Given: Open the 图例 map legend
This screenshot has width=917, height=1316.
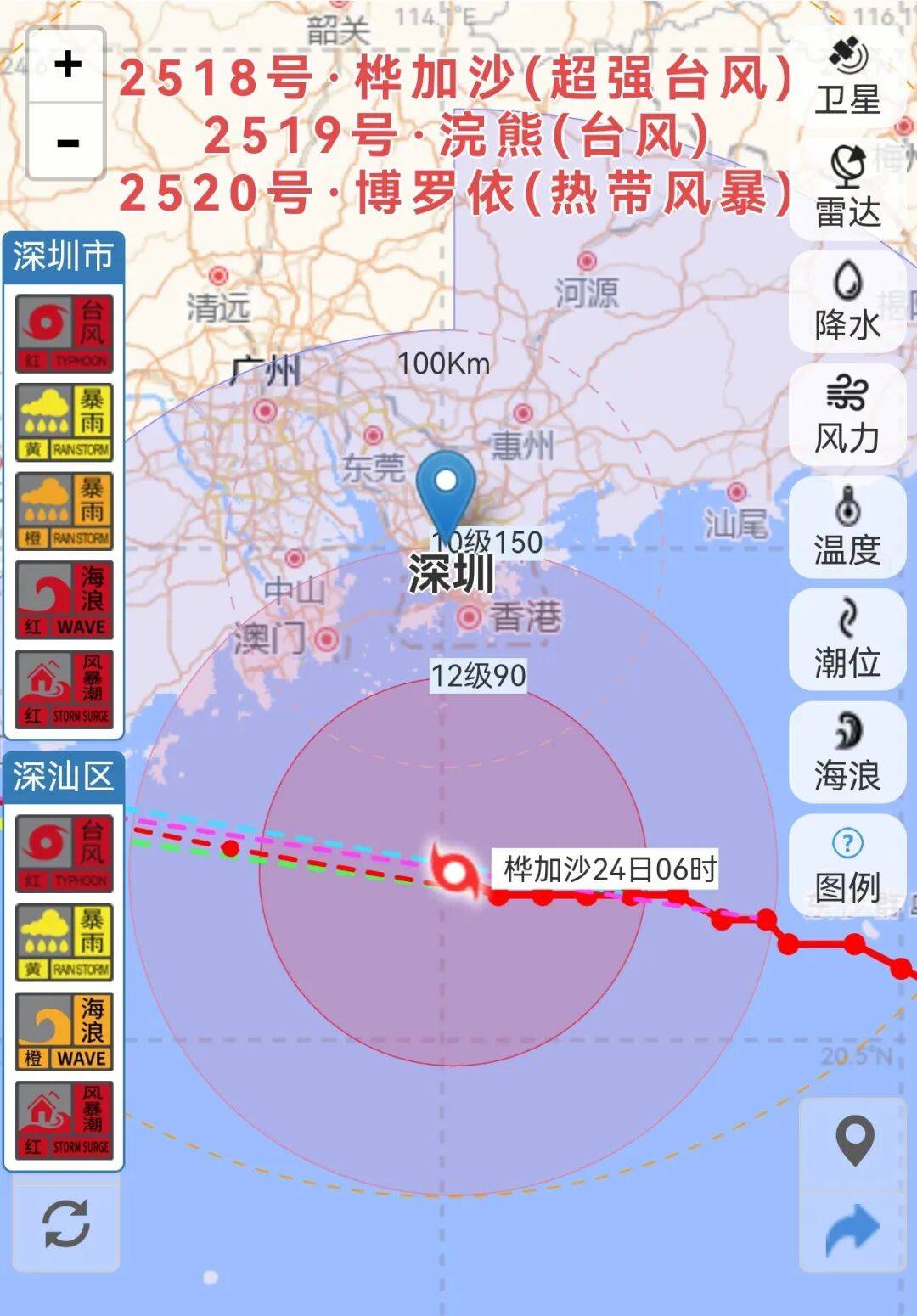Looking at the screenshot, I should coord(847,864).
